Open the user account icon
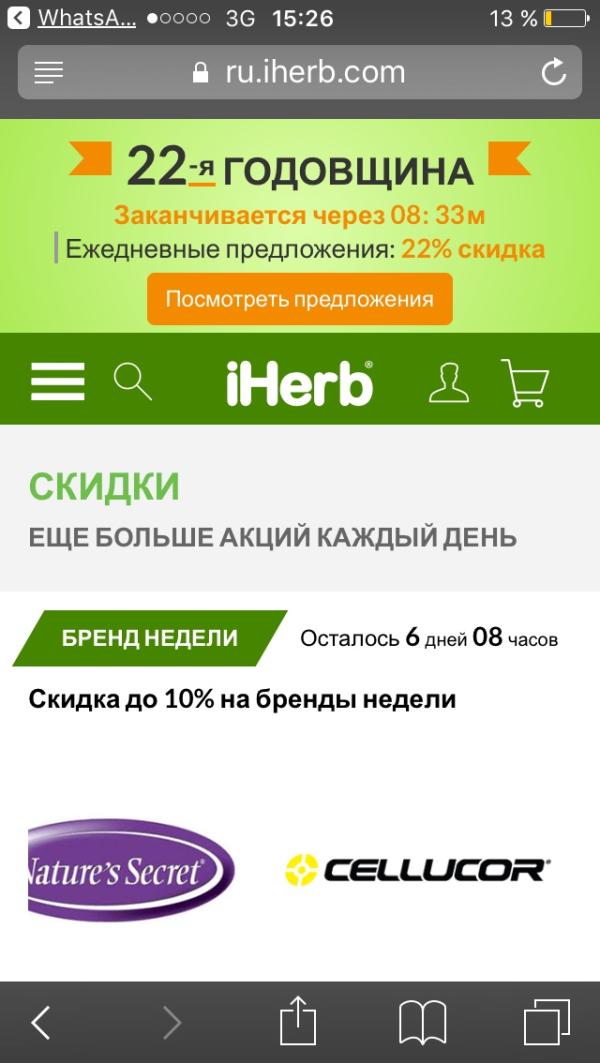 tap(449, 383)
